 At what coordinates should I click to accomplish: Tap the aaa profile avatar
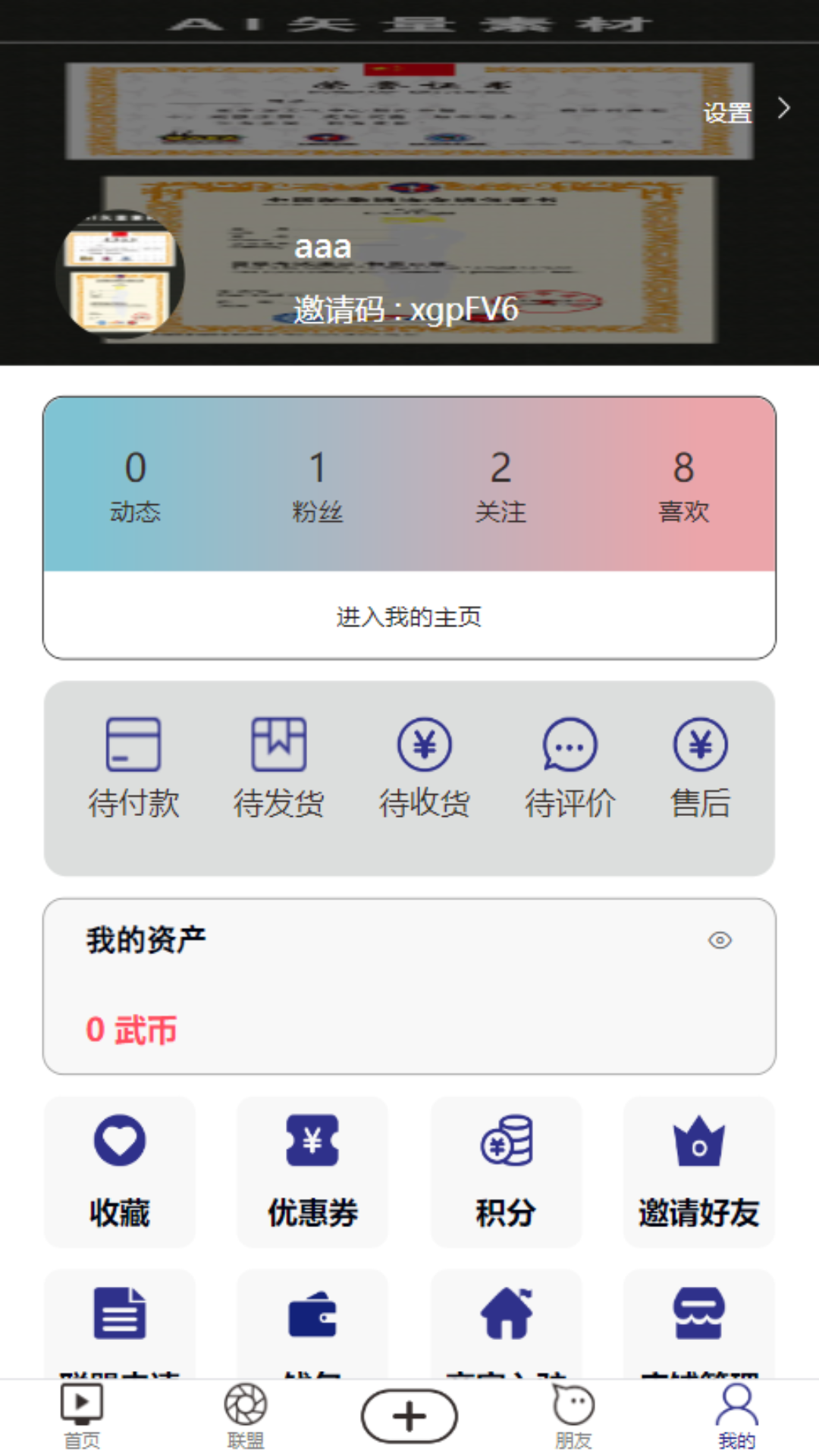(x=120, y=274)
